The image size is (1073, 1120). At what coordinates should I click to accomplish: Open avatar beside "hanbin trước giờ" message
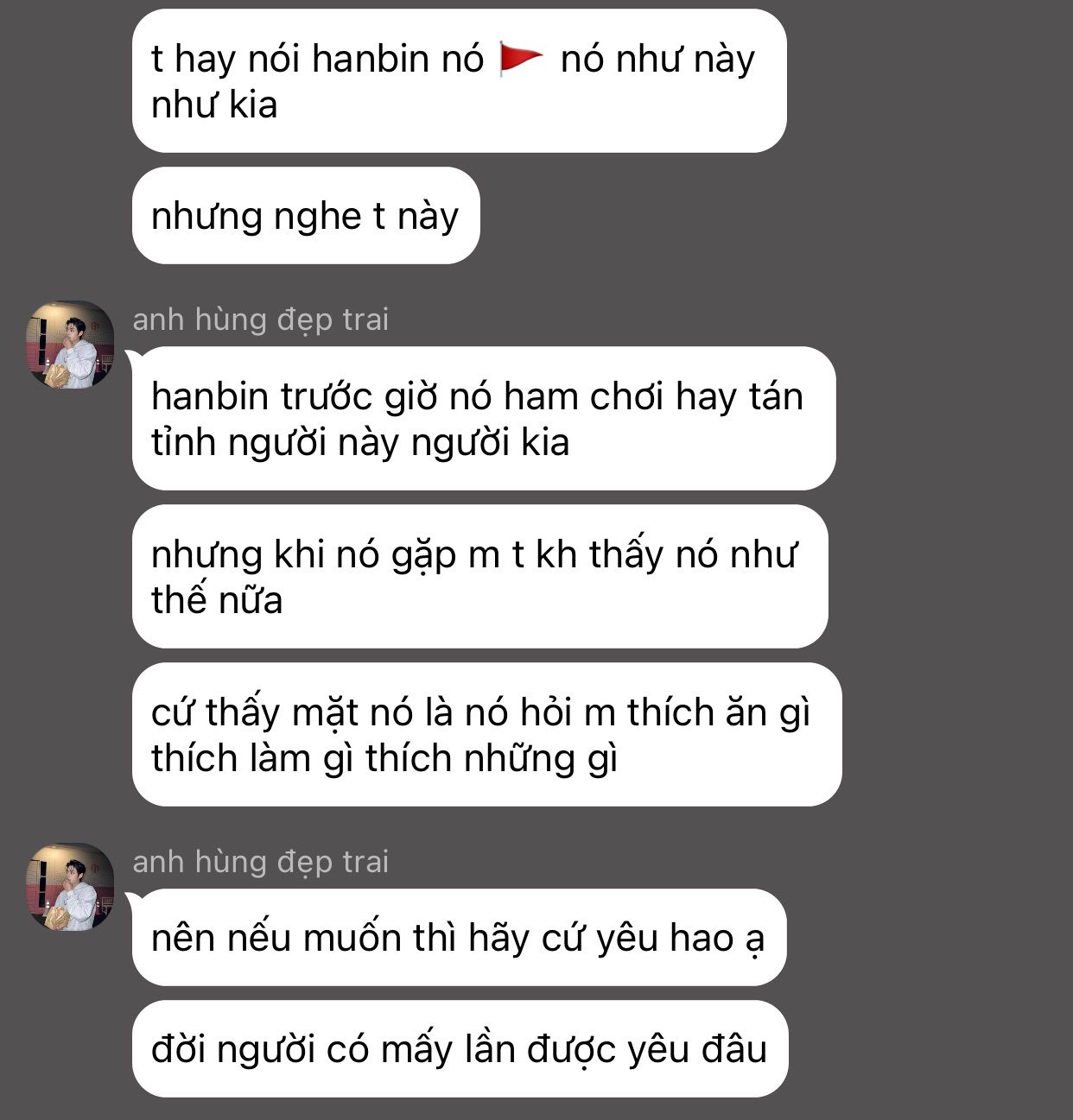click(71, 345)
